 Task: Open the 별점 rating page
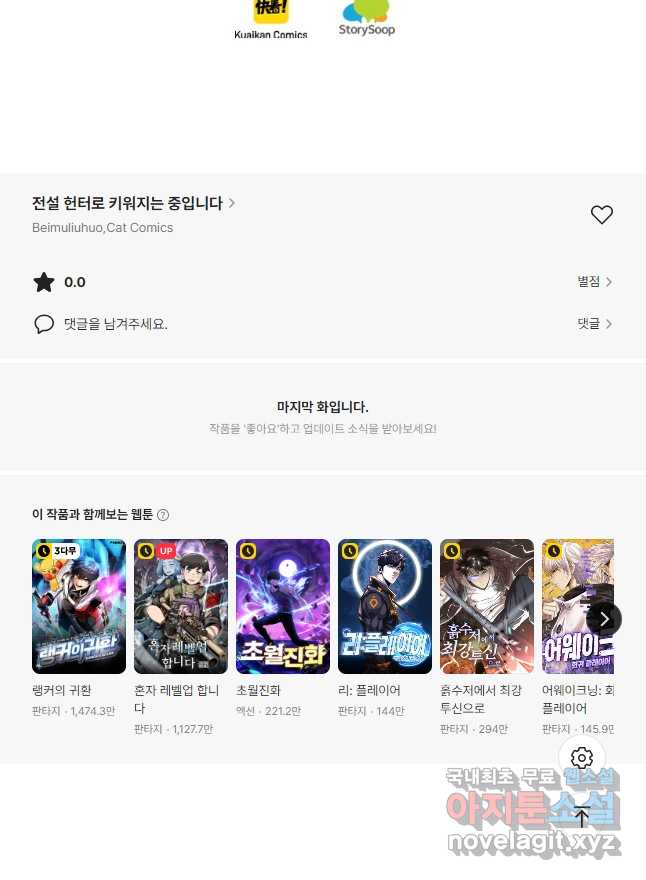[594, 282]
